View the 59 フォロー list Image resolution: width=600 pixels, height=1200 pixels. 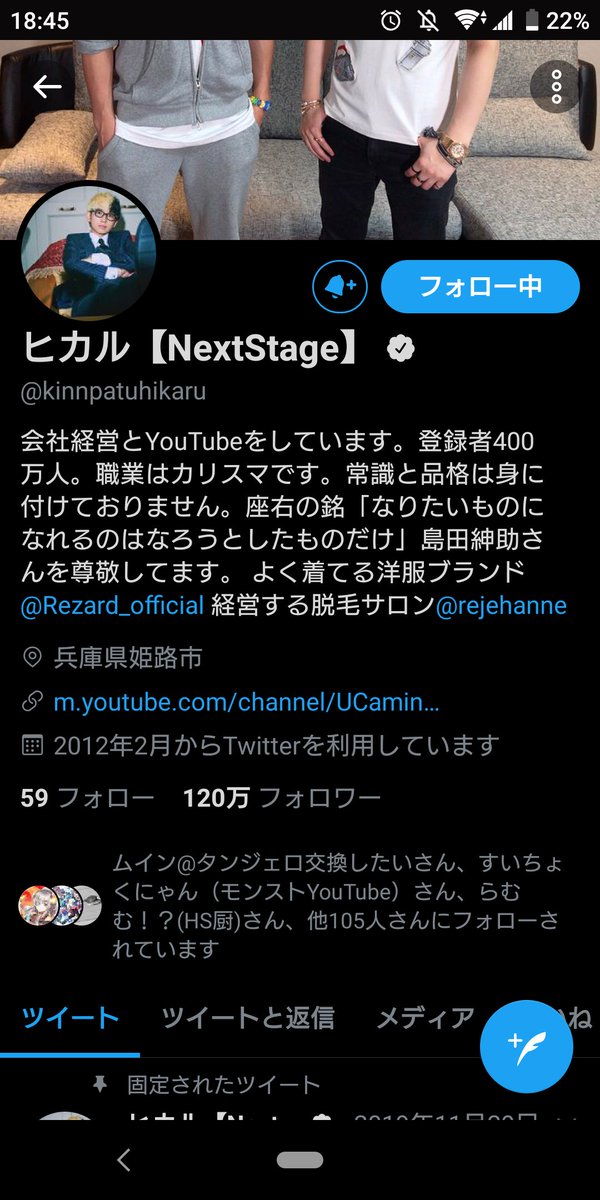click(87, 798)
